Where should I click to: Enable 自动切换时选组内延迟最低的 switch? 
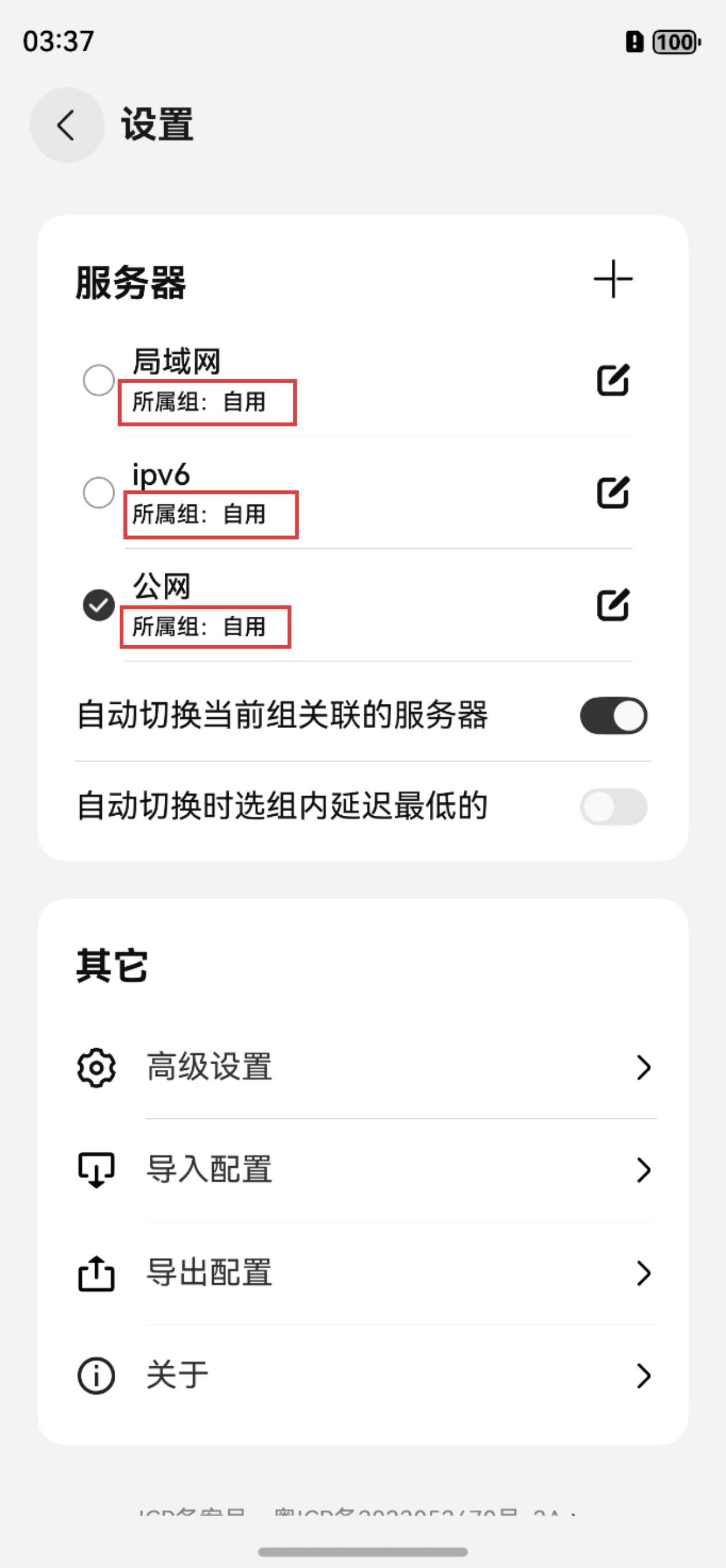click(613, 806)
